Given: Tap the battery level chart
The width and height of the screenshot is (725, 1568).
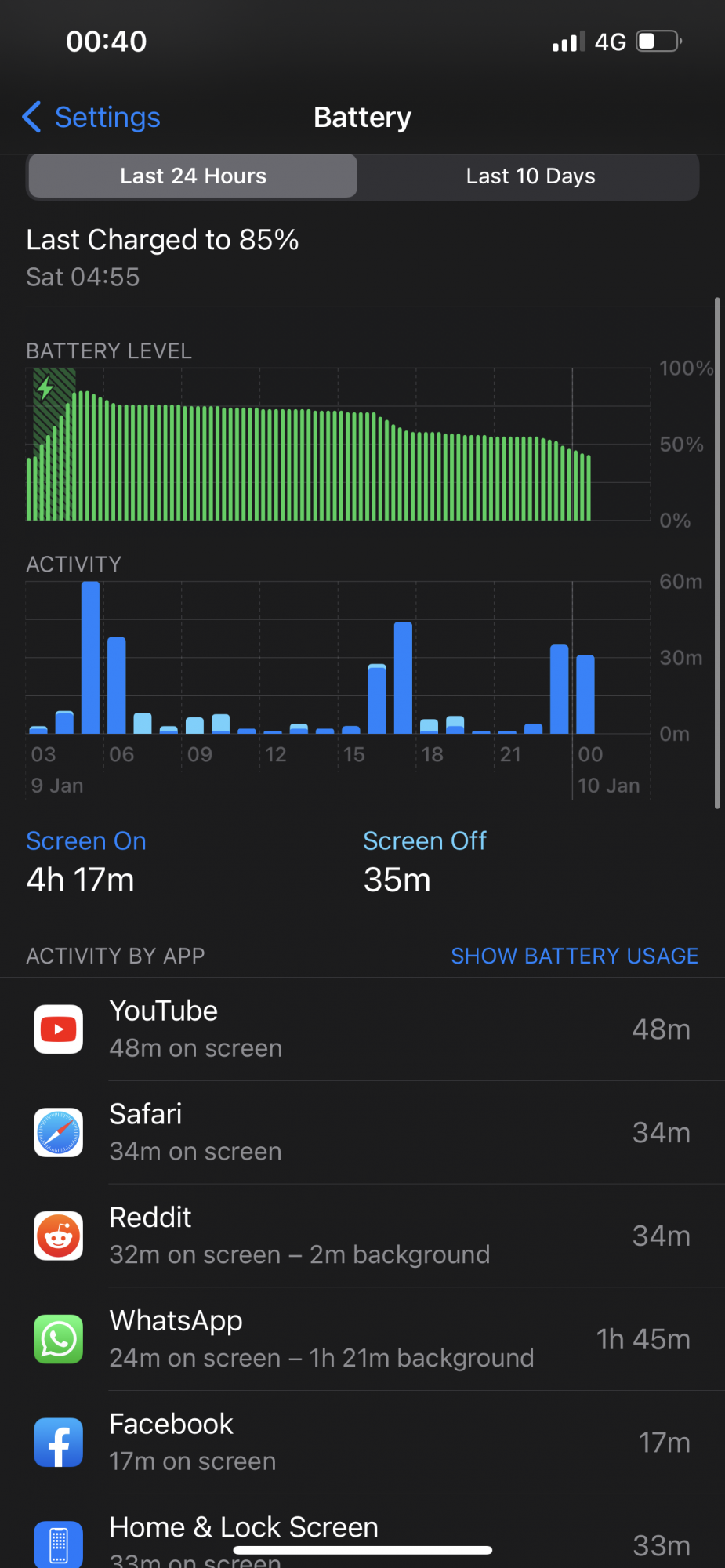Looking at the screenshot, I should tap(339, 444).
